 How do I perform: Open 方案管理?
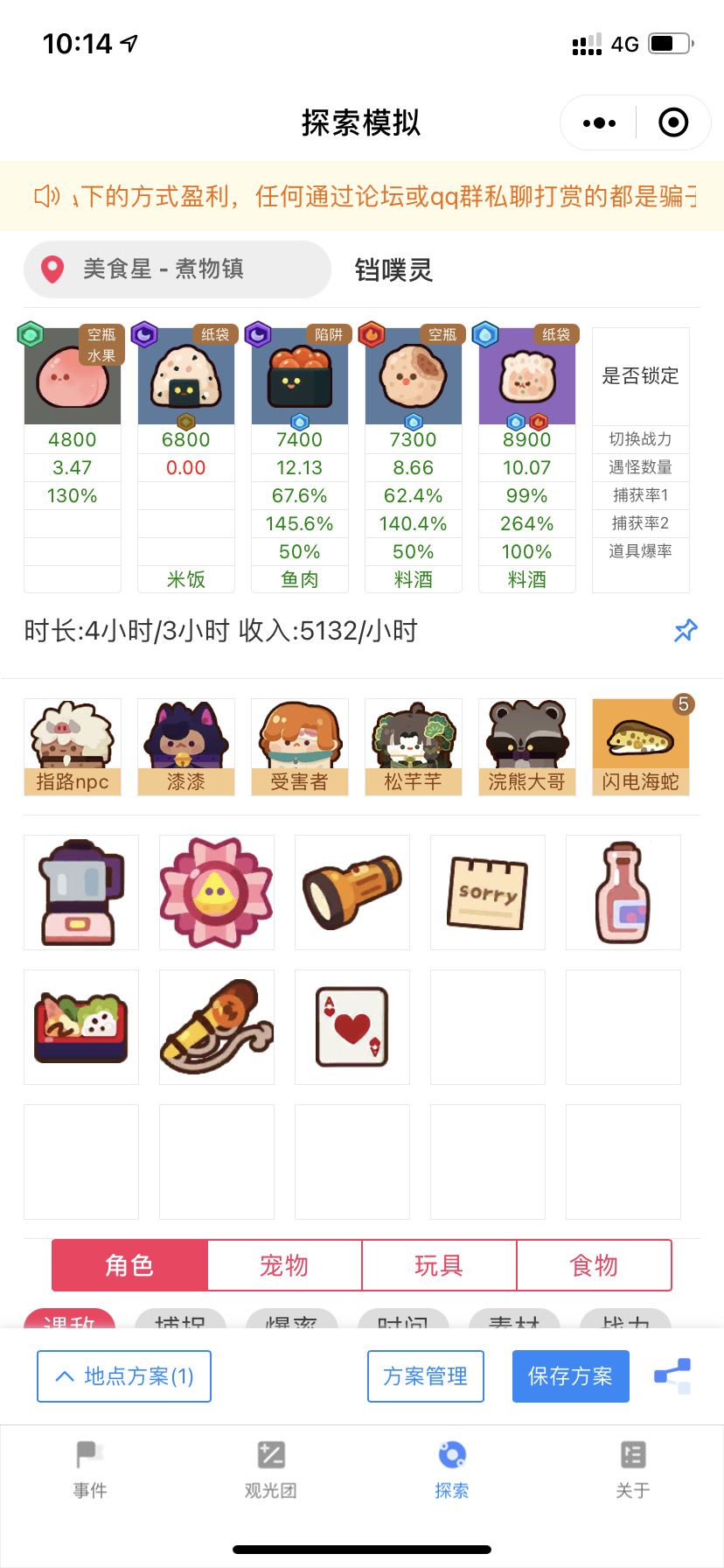(425, 1375)
